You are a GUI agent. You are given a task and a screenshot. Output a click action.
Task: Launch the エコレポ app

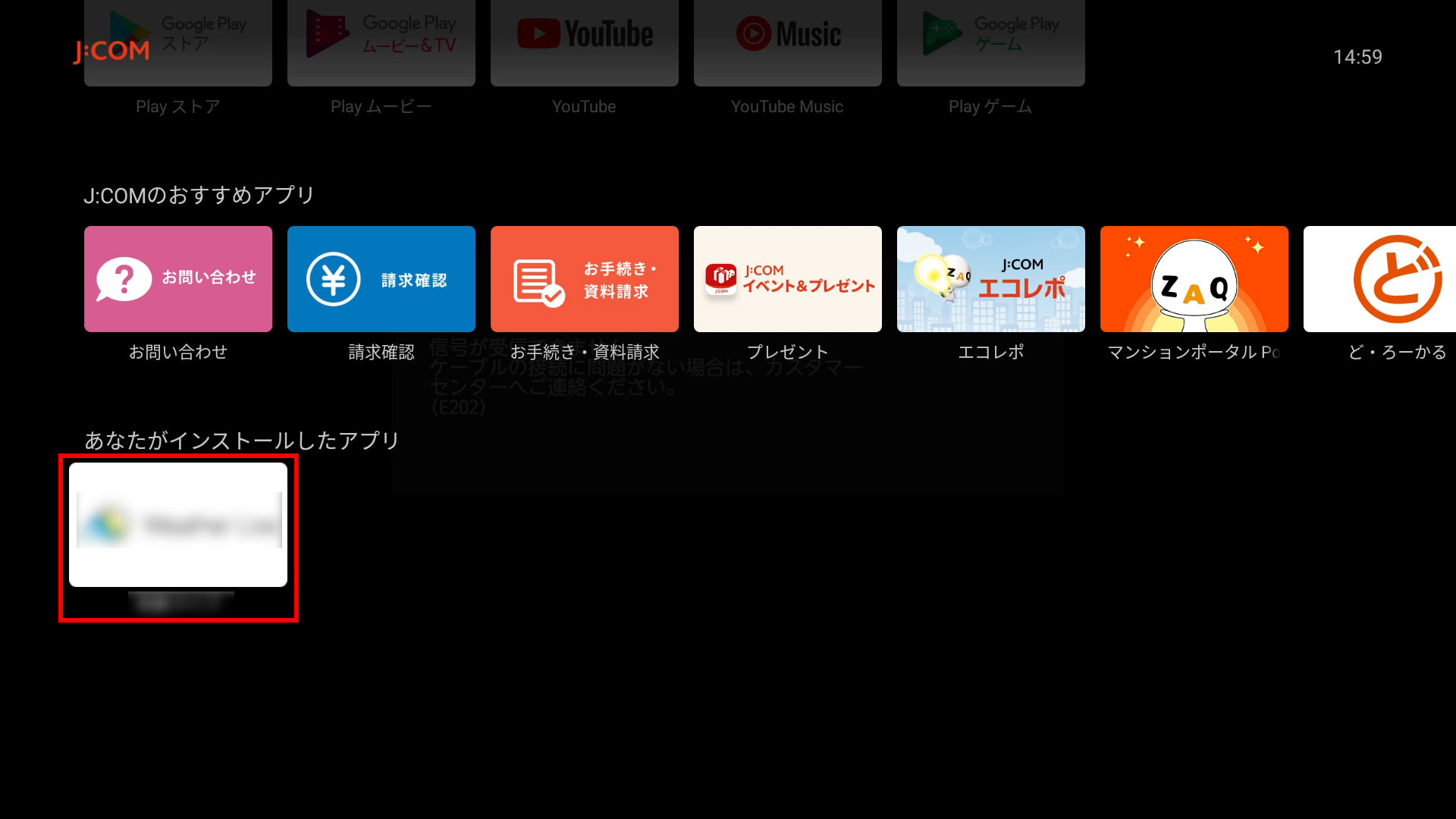pos(991,279)
